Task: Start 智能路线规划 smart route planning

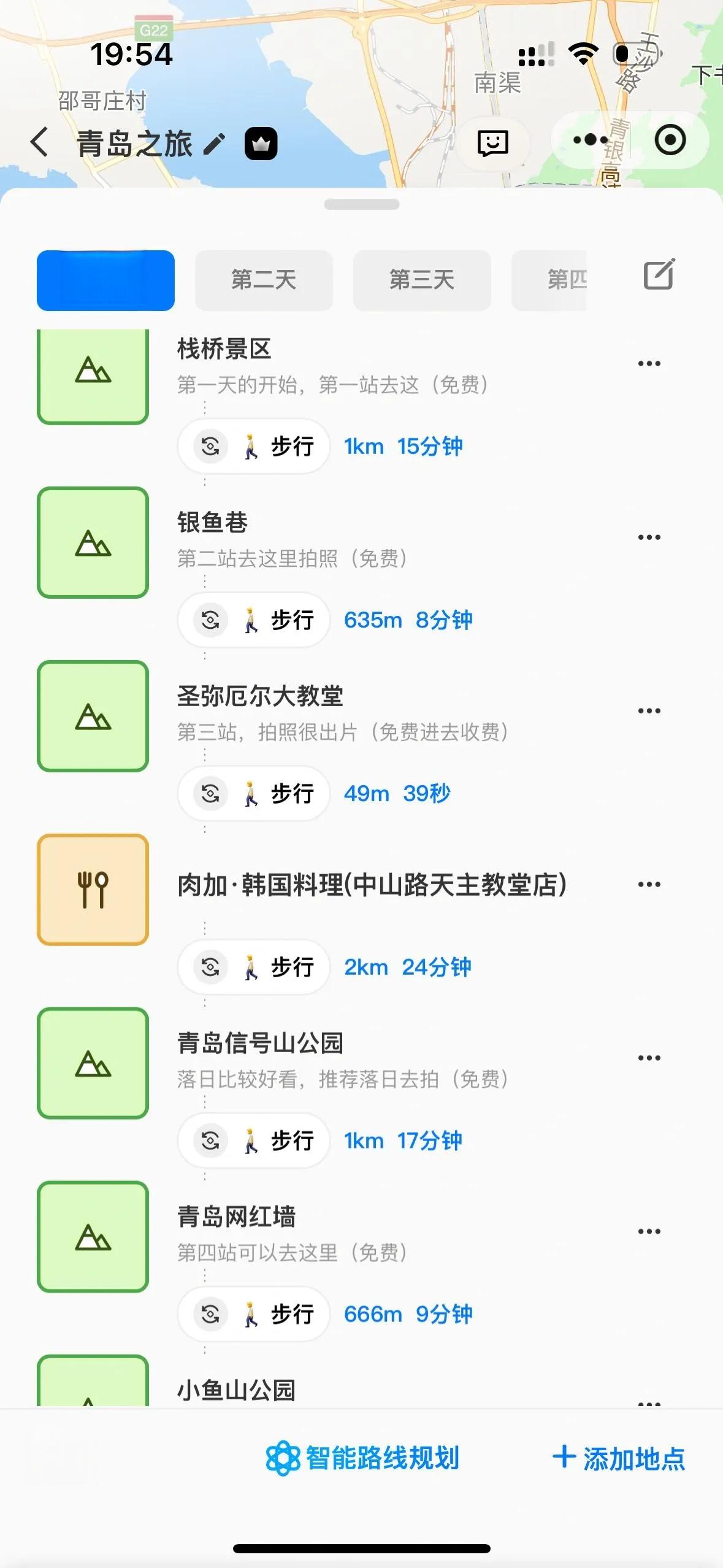Action: (x=362, y=1458)
